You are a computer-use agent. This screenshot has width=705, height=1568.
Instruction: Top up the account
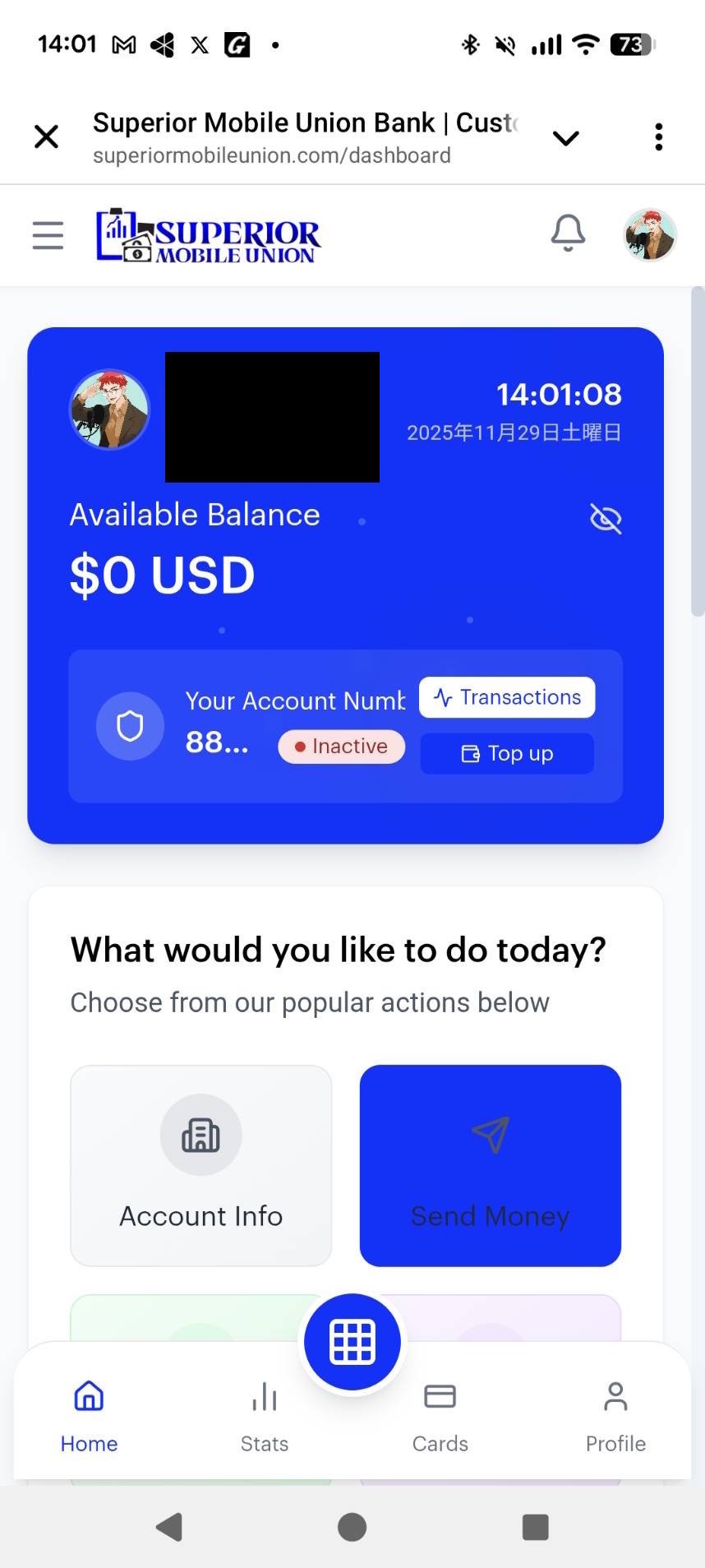[507, 753]
